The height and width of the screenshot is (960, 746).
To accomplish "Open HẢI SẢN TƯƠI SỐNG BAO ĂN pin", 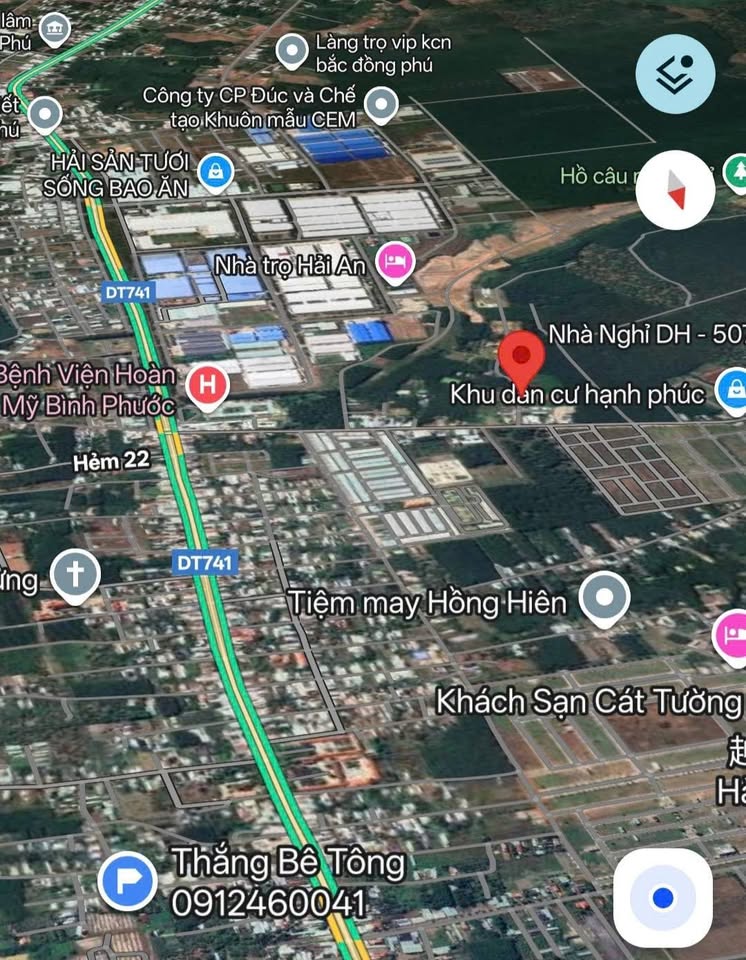I will tap(215, 172).
